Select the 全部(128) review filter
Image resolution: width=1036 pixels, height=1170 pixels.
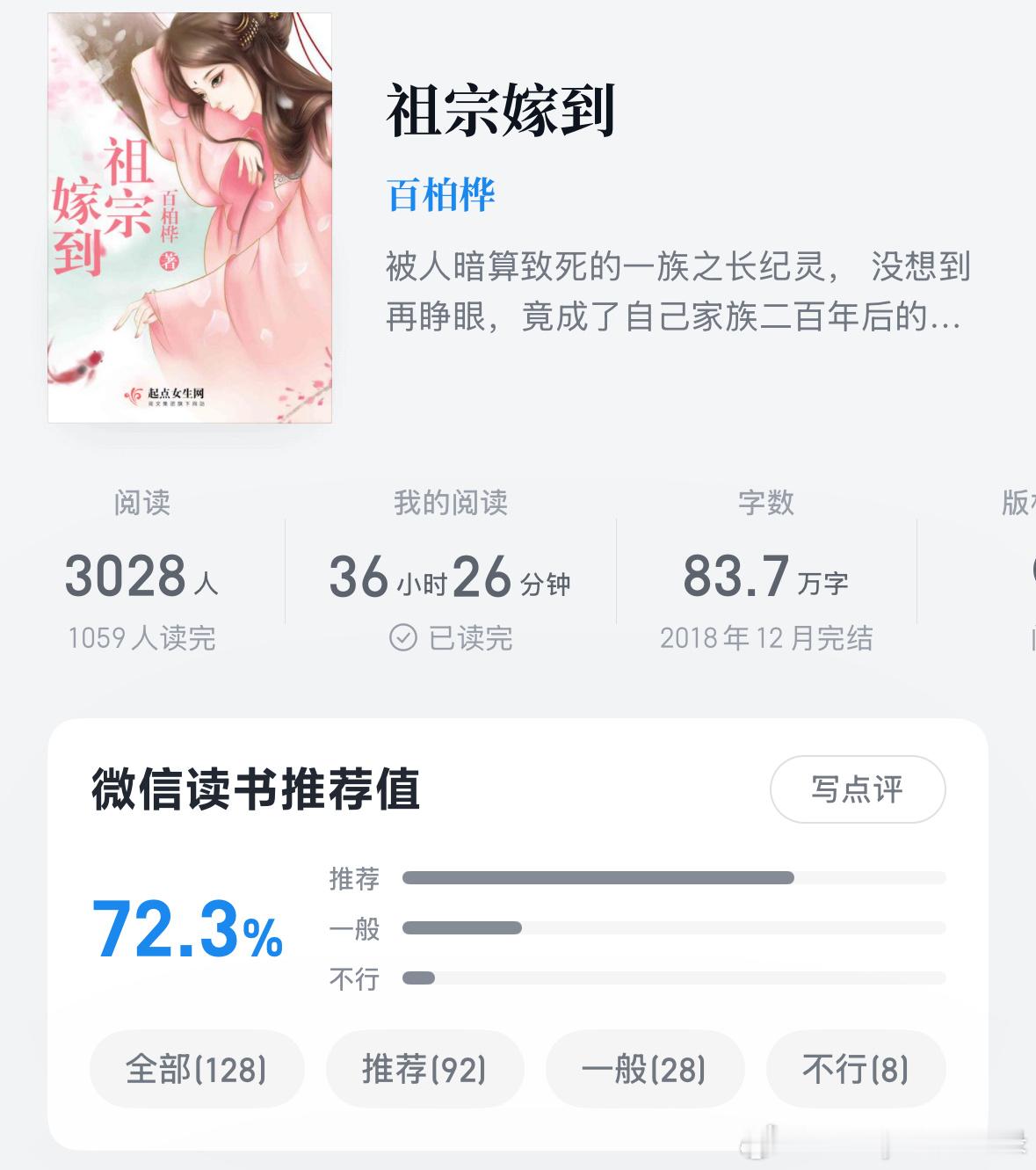tap(196, 1068)
